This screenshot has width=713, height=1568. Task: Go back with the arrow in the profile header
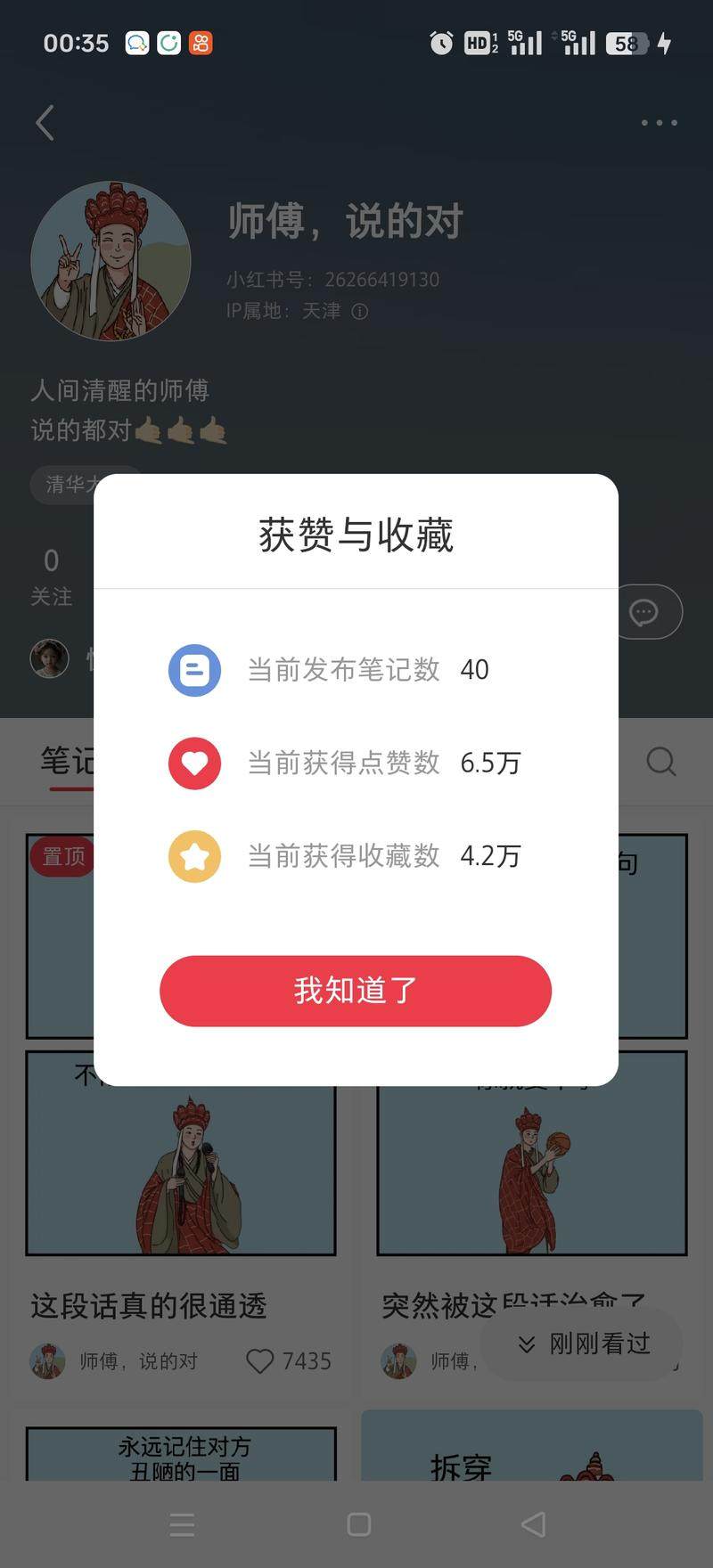pyautogui.click(x=45, y=123)
